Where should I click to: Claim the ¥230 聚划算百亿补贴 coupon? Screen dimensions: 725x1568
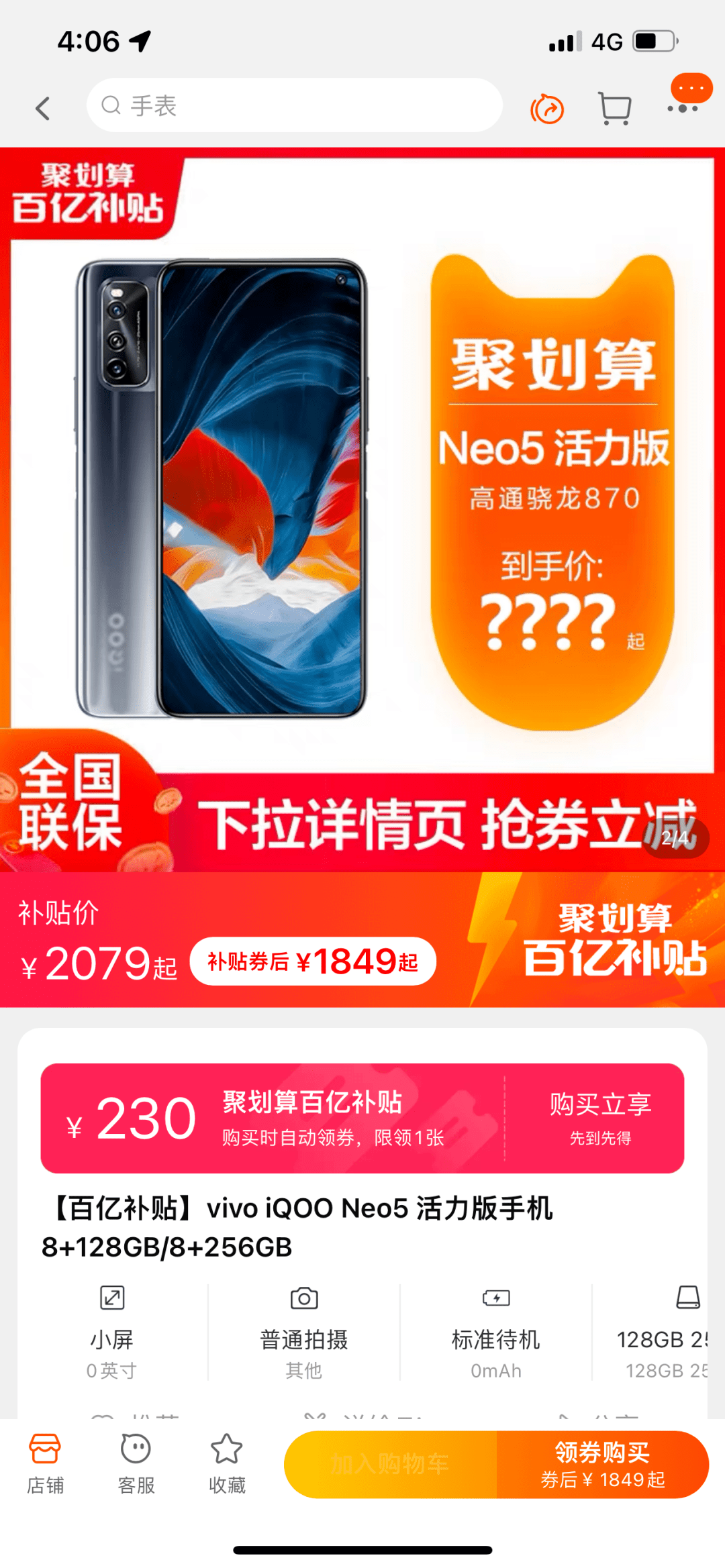point(362,1118)
